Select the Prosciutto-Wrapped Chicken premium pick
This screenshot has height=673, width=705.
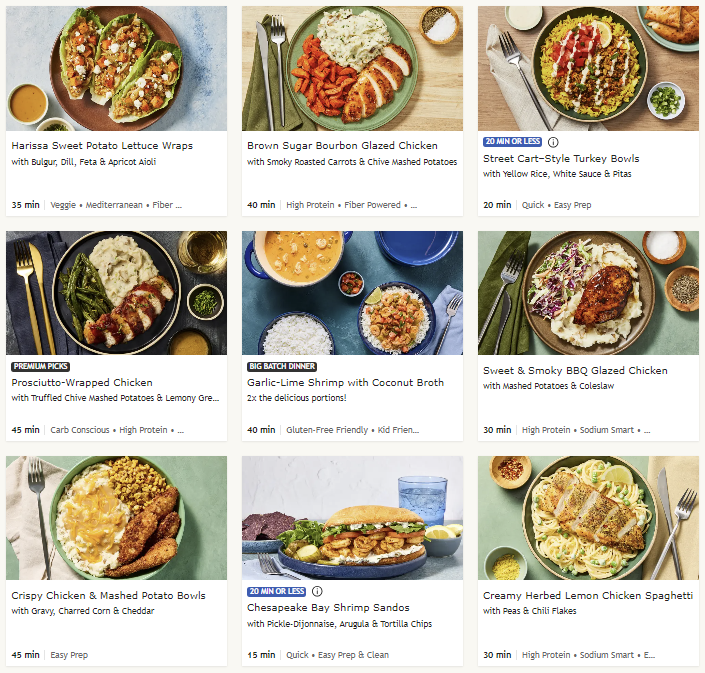point(82,382)
